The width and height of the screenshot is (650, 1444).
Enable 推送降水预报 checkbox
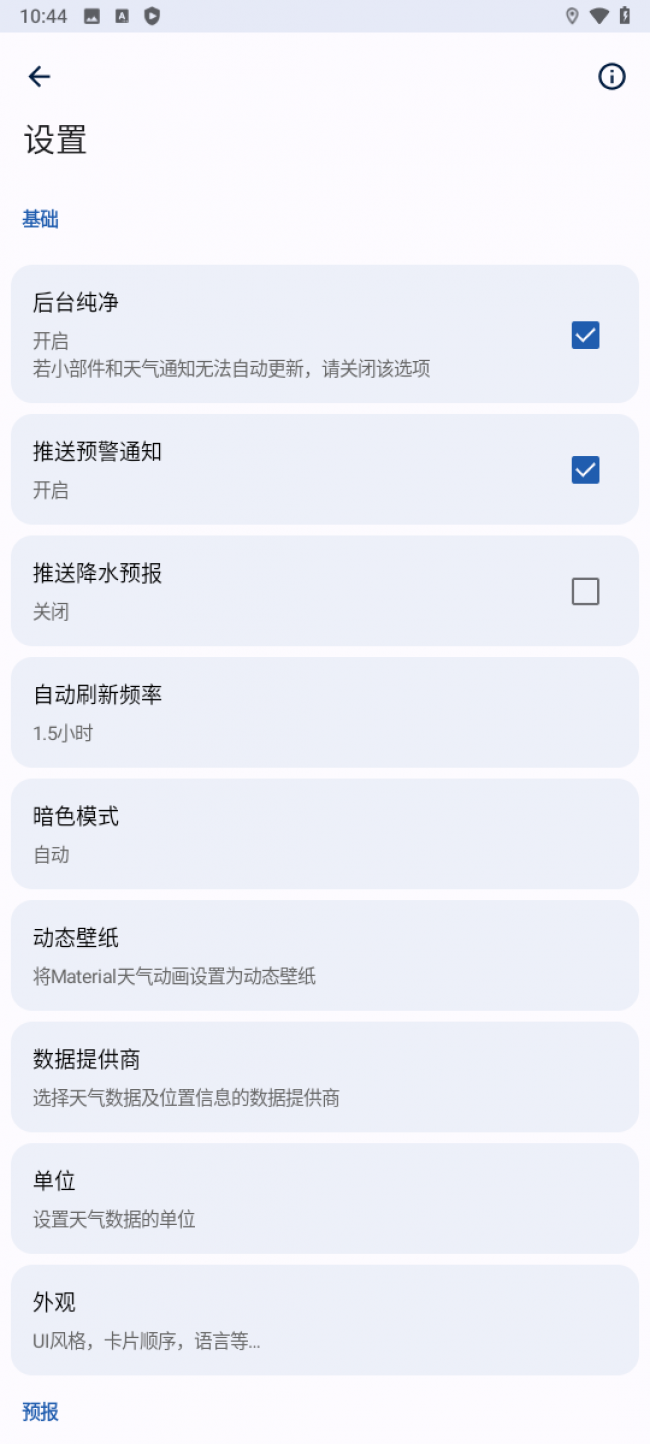585,592
